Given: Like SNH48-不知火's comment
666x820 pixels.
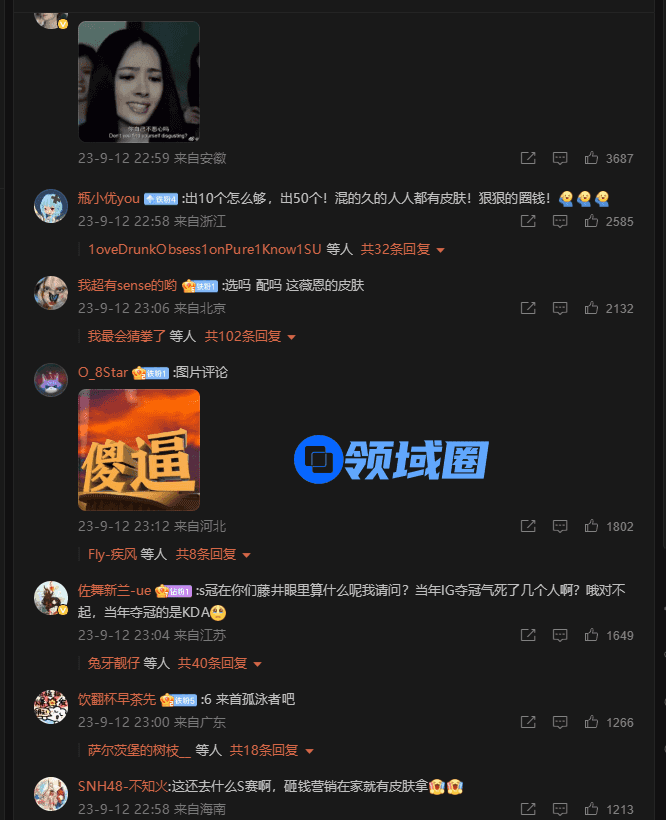Looking at the screenshot, I should 591,809.
